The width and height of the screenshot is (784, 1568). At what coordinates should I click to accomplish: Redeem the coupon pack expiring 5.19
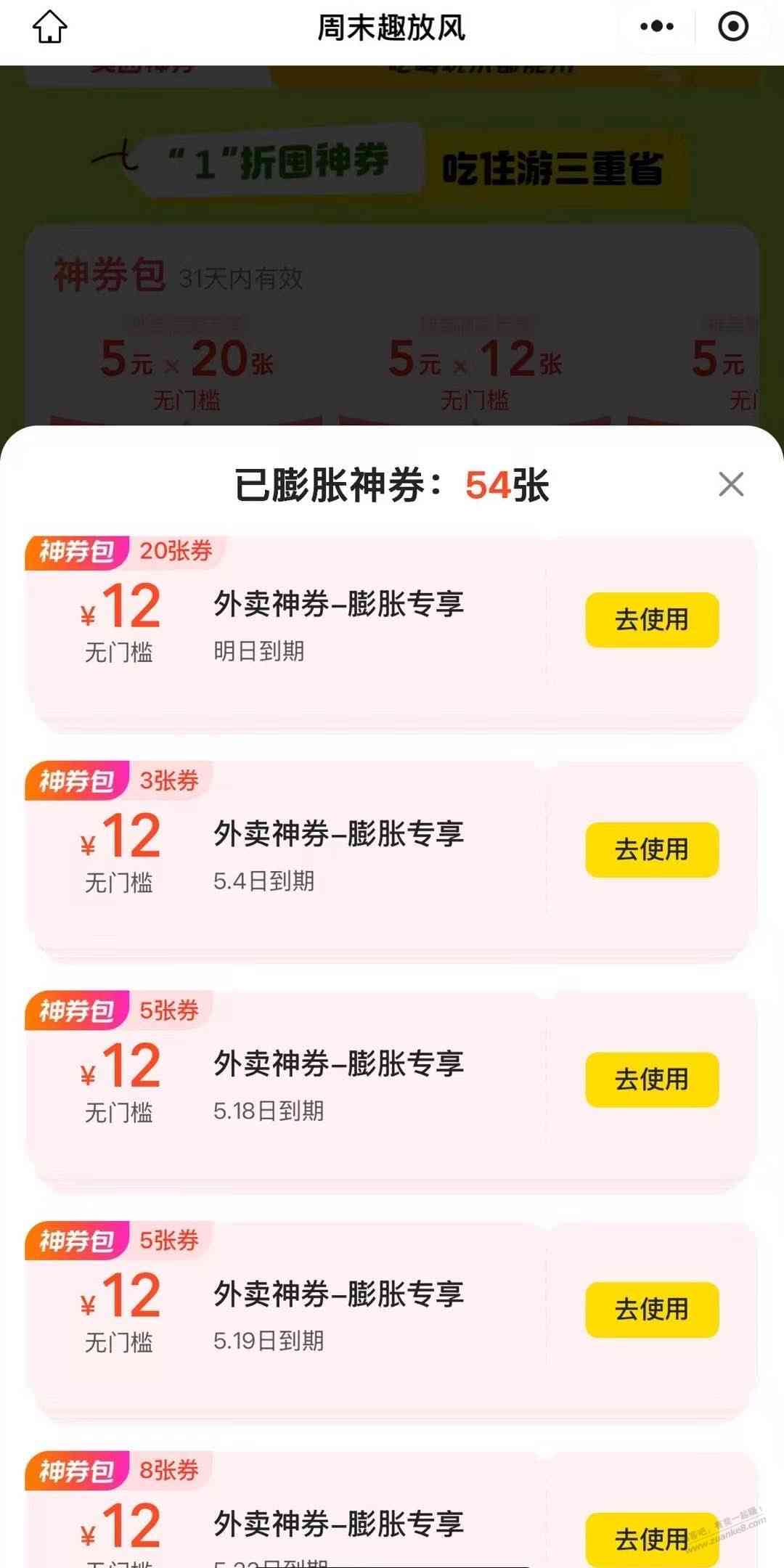[651, 1310]
